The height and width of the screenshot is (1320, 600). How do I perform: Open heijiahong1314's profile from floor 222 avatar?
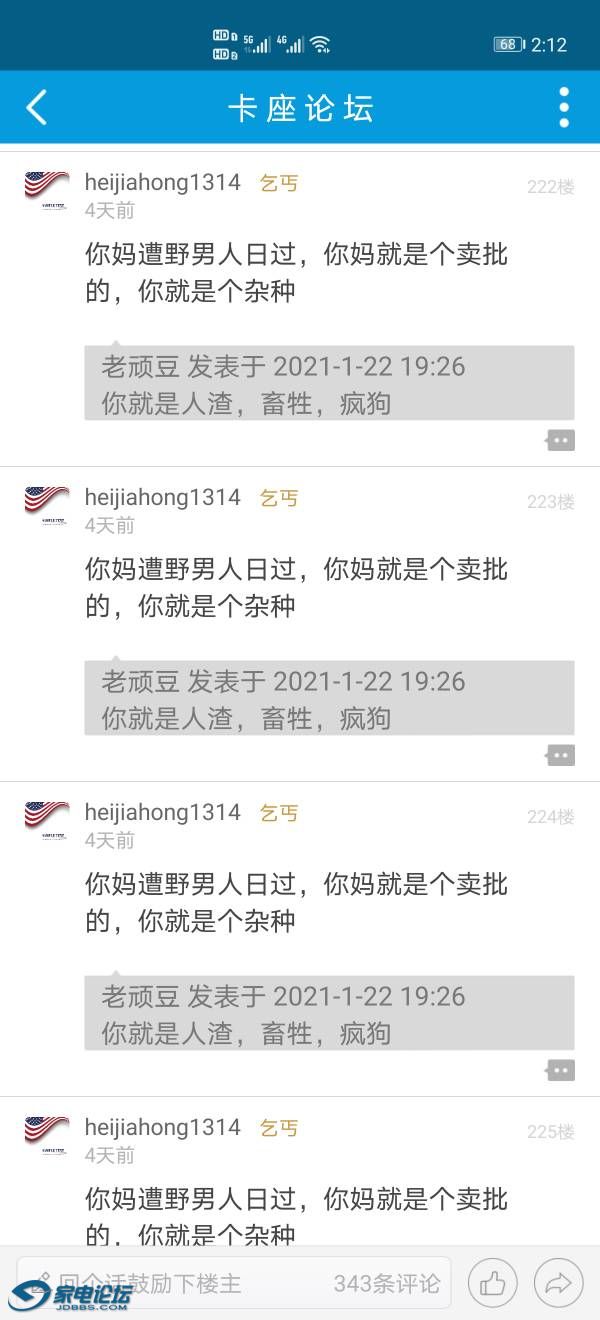coord(47,190)
